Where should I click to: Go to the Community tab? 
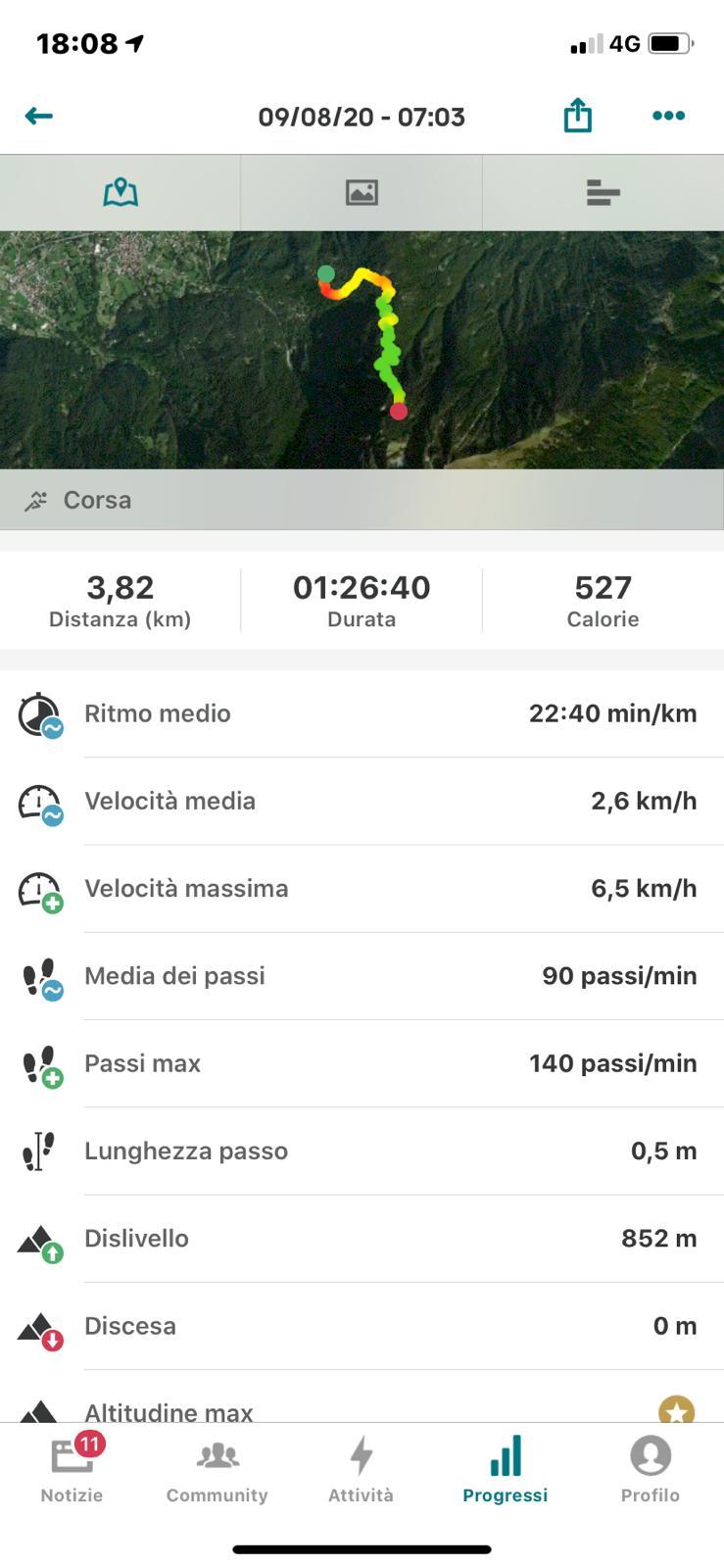click(217, 1468)
